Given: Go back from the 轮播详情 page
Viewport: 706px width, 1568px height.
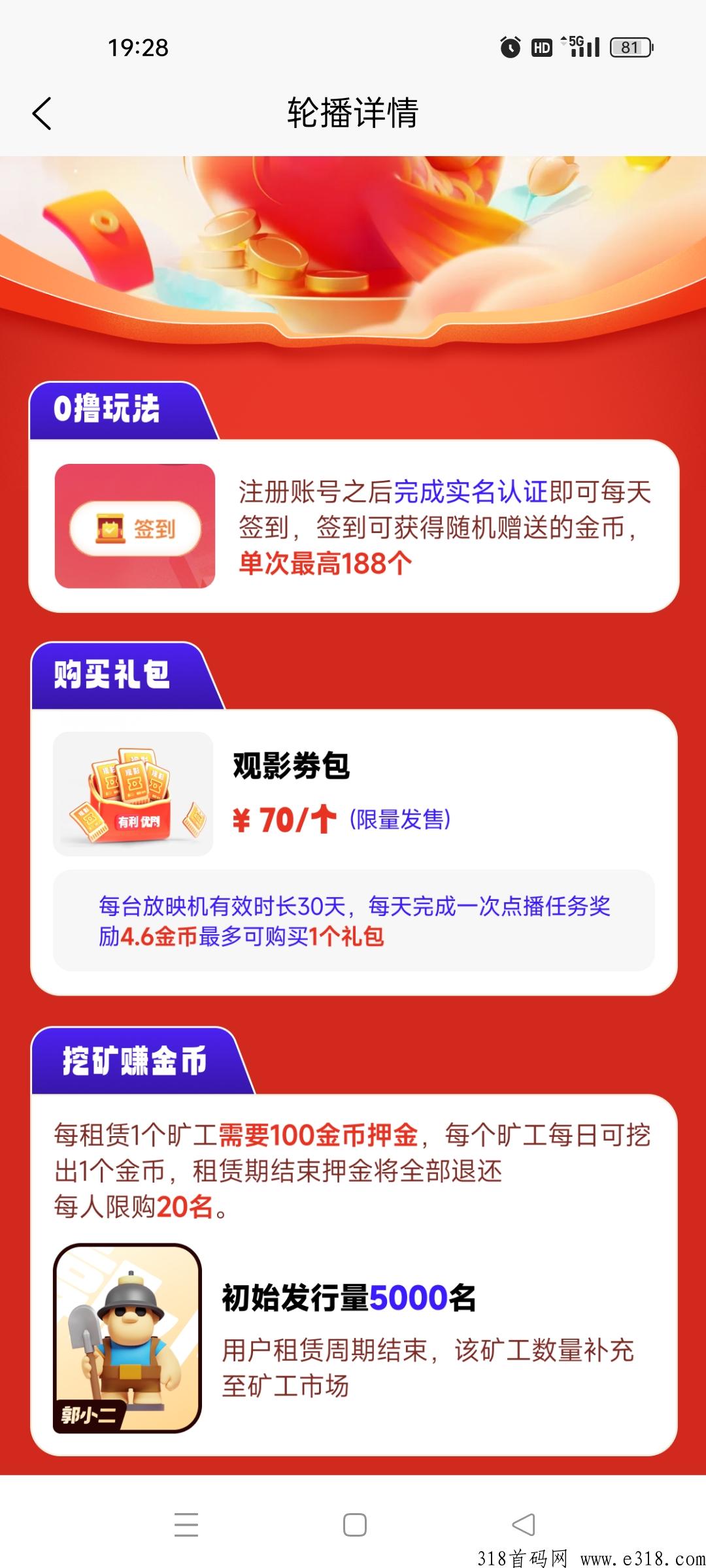Looking at the screenshot, I should coord(42,114).
